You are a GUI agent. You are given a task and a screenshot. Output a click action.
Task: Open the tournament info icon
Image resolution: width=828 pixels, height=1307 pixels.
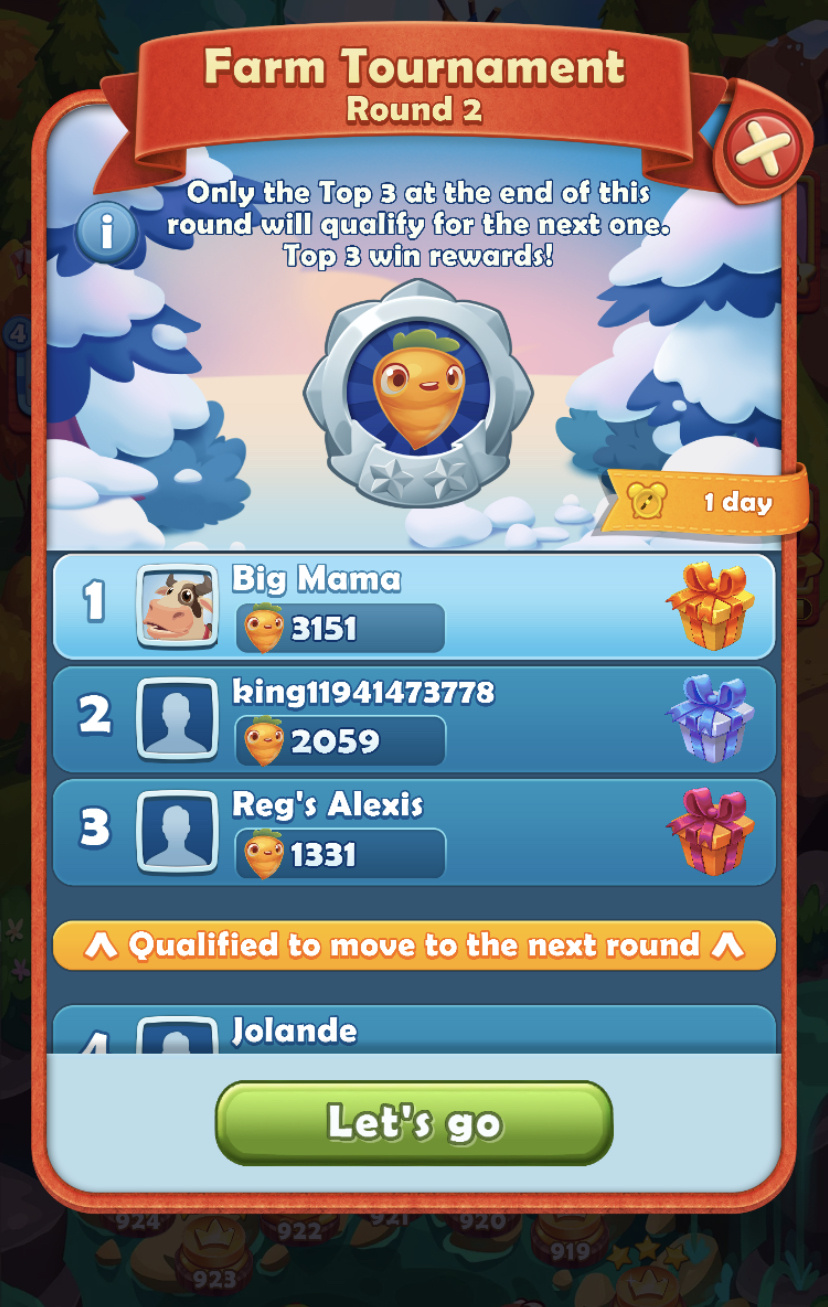(106, 233)
